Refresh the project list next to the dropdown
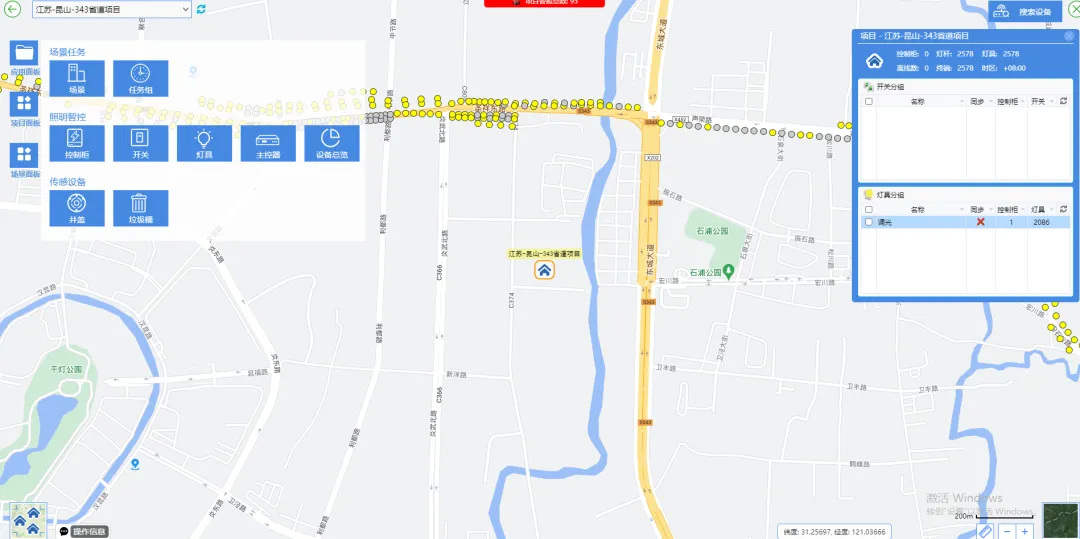Viewport: 1080px width, 539px height. point(201,9)
